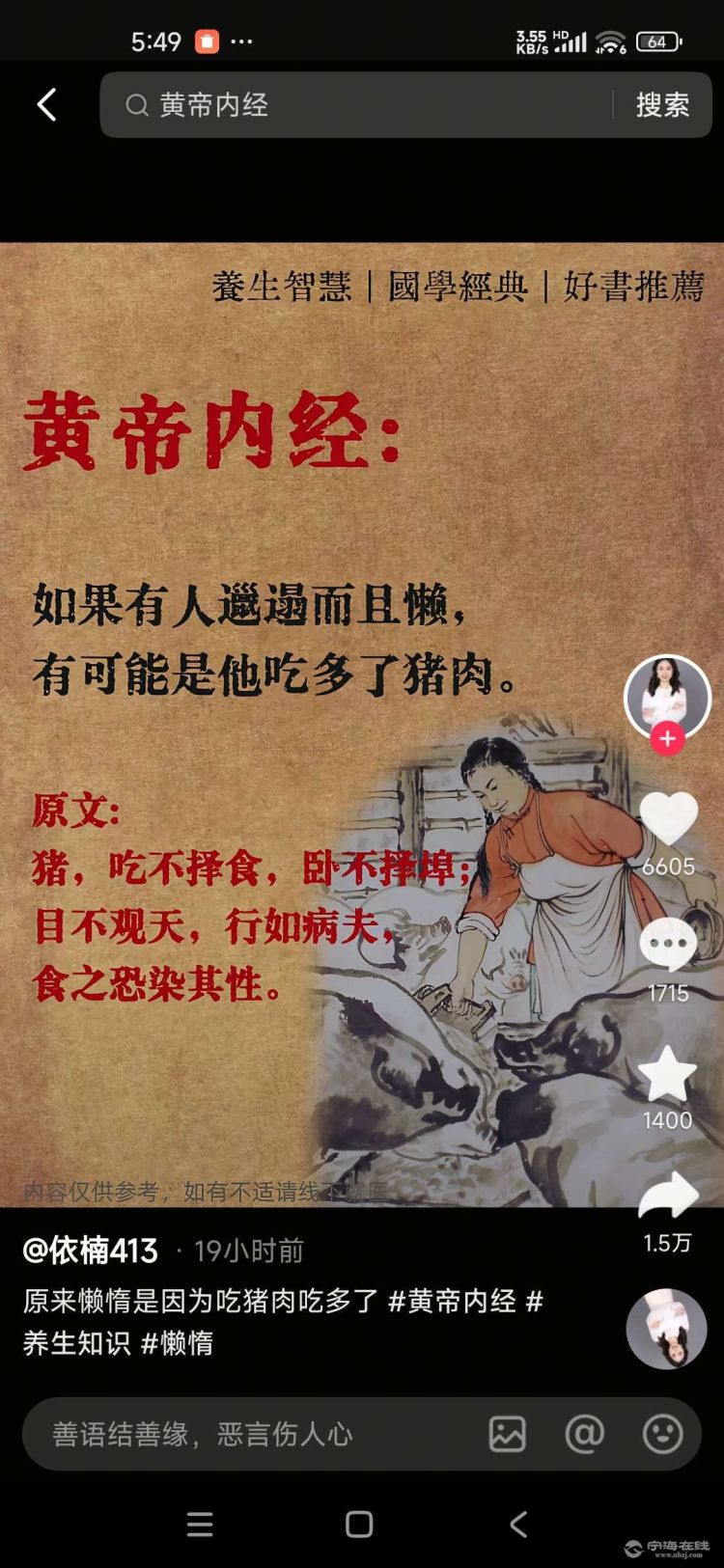Tap the 黄帝内经 search field
Viewport: 724px width, 1568px height.
point(367,104)
